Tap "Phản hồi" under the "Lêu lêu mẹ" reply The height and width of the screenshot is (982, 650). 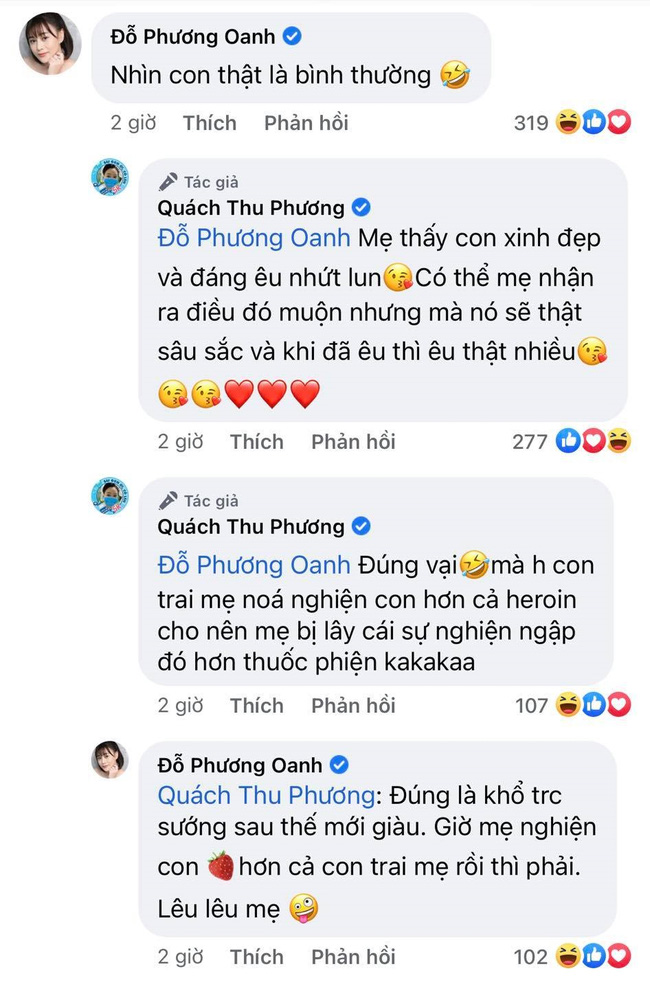coord(353,956)
